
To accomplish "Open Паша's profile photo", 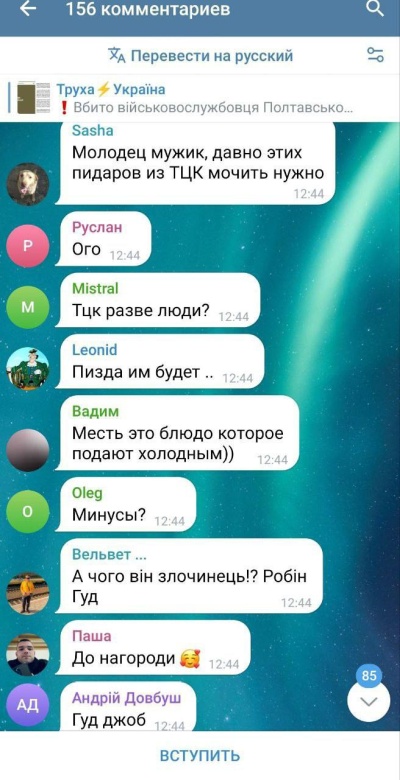I will (28, 655).
